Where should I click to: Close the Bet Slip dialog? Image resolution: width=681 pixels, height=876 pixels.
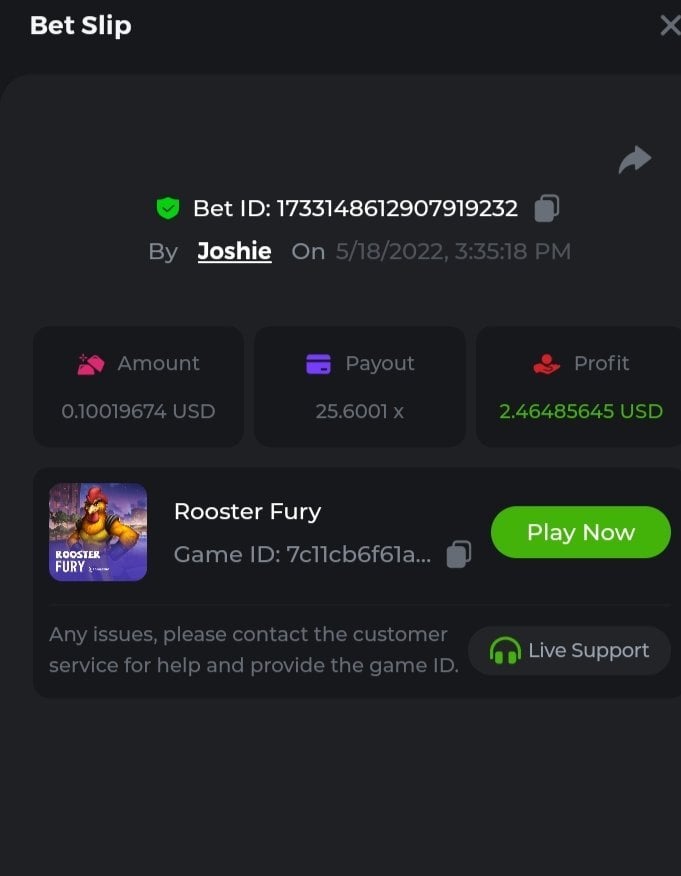coord(669,26)
